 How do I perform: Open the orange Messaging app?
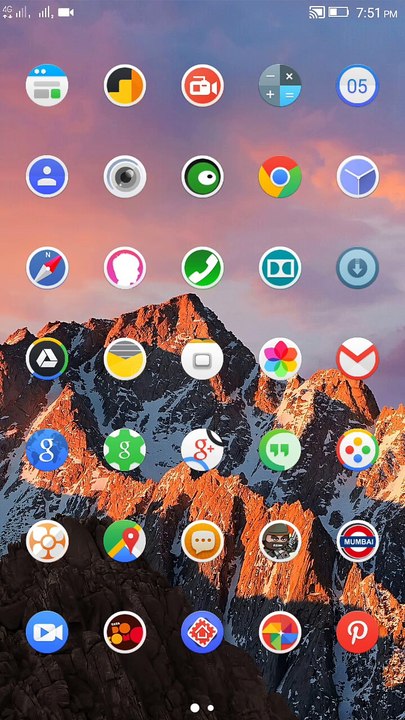coord(202,541)
